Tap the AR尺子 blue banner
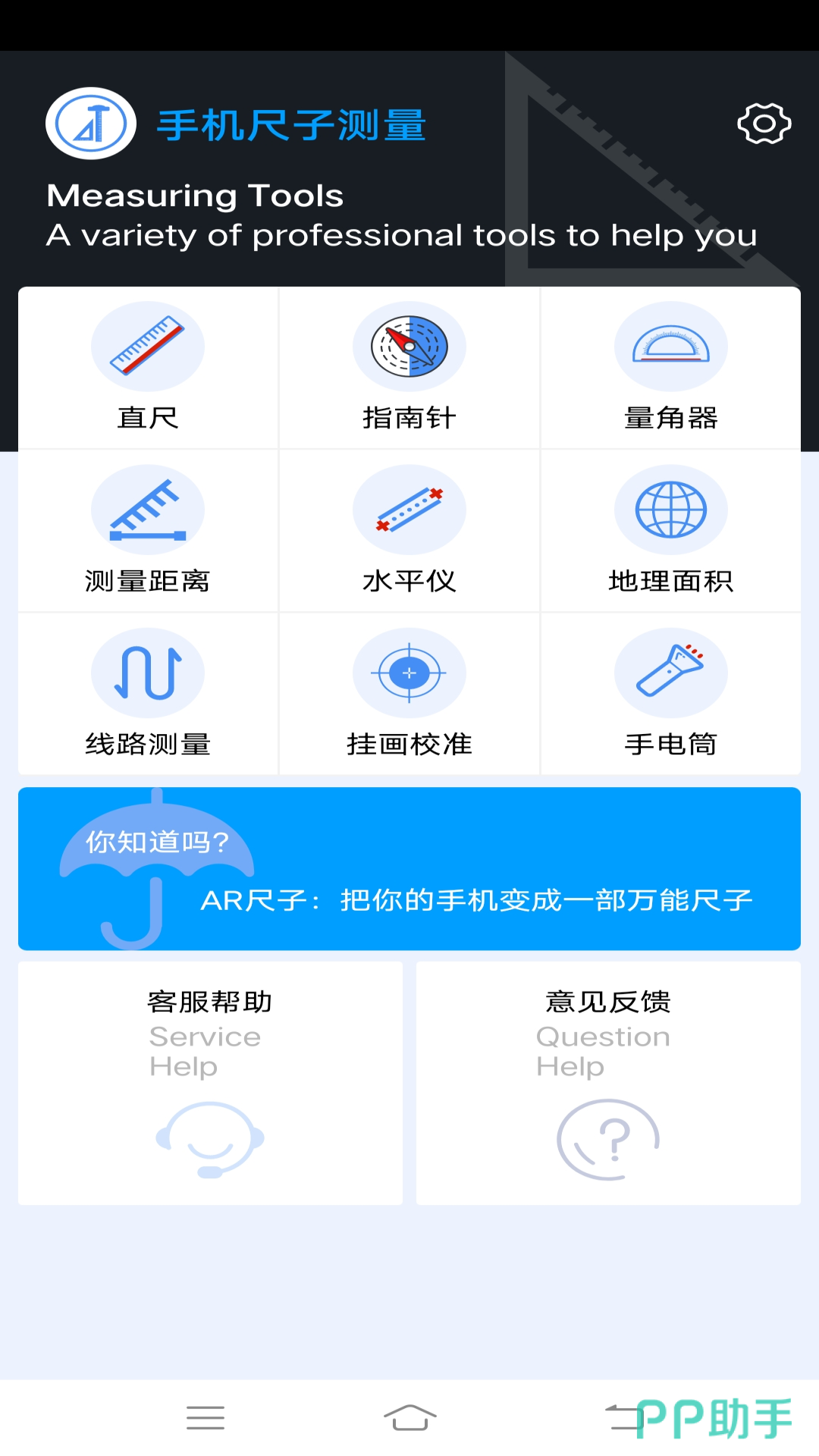Viewport: 819px width, 1456px height. (409, 869)
